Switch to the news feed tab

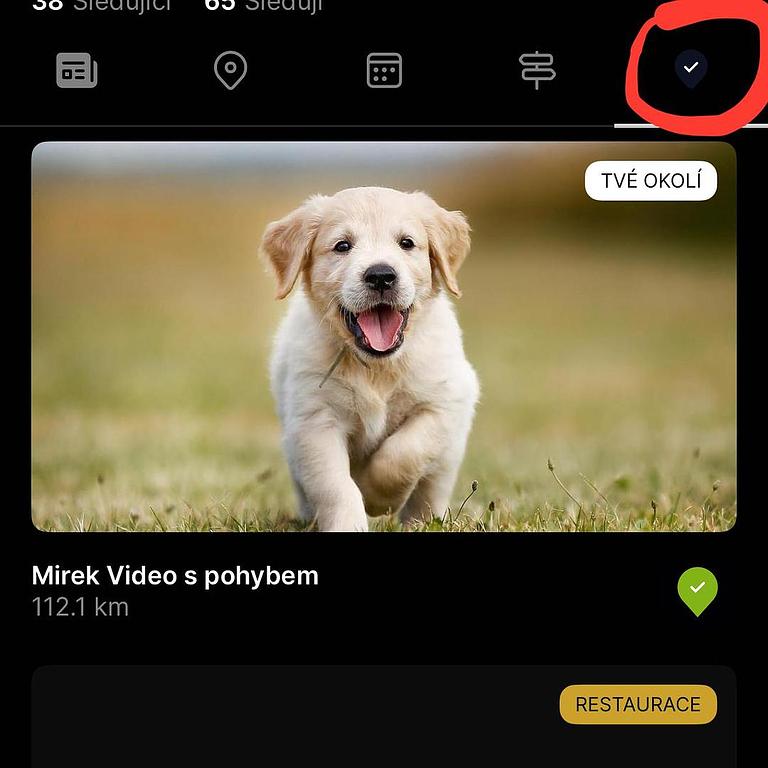tap(77, 71)
